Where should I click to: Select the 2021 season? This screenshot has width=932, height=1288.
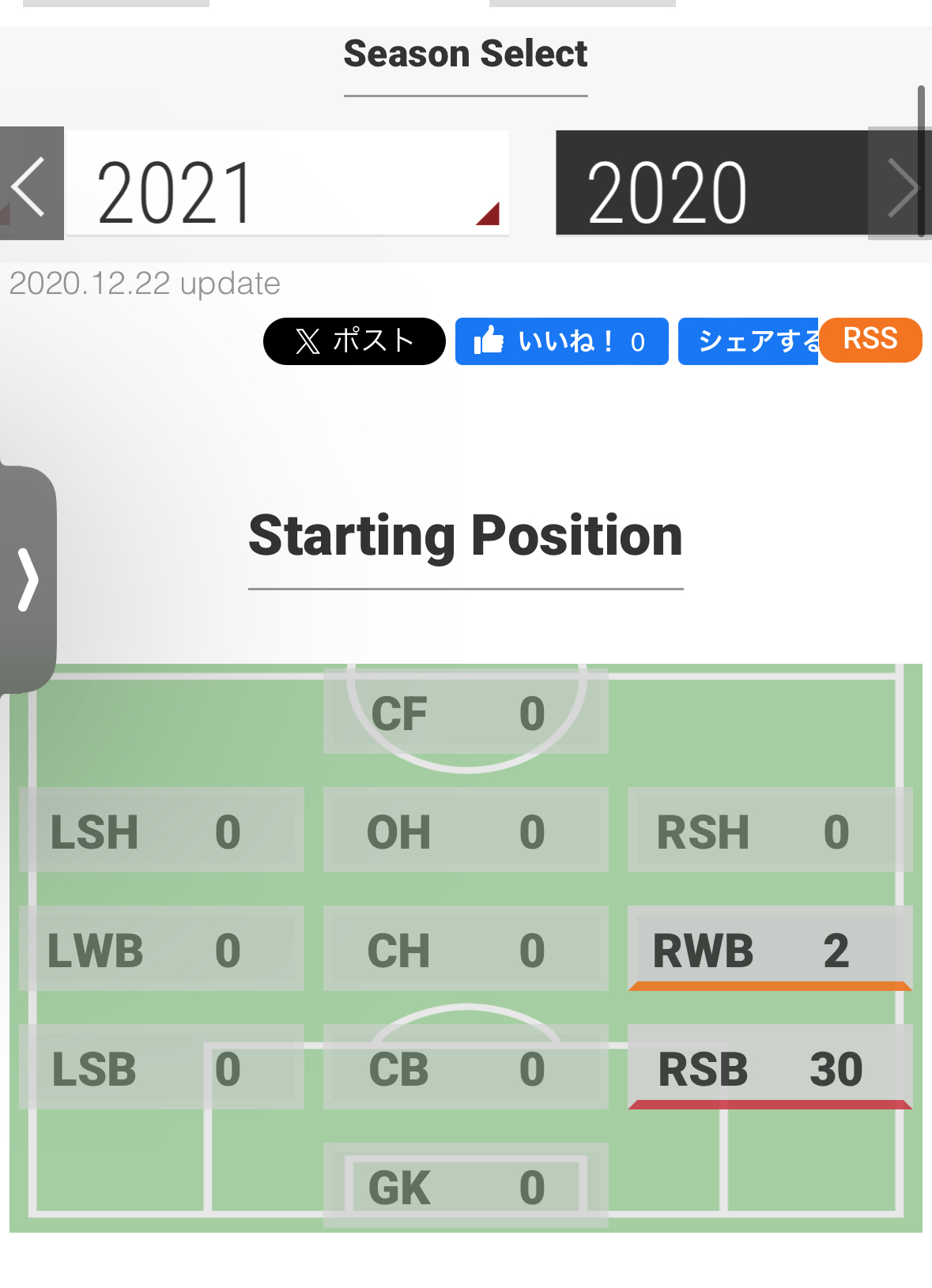coord(288,183)
